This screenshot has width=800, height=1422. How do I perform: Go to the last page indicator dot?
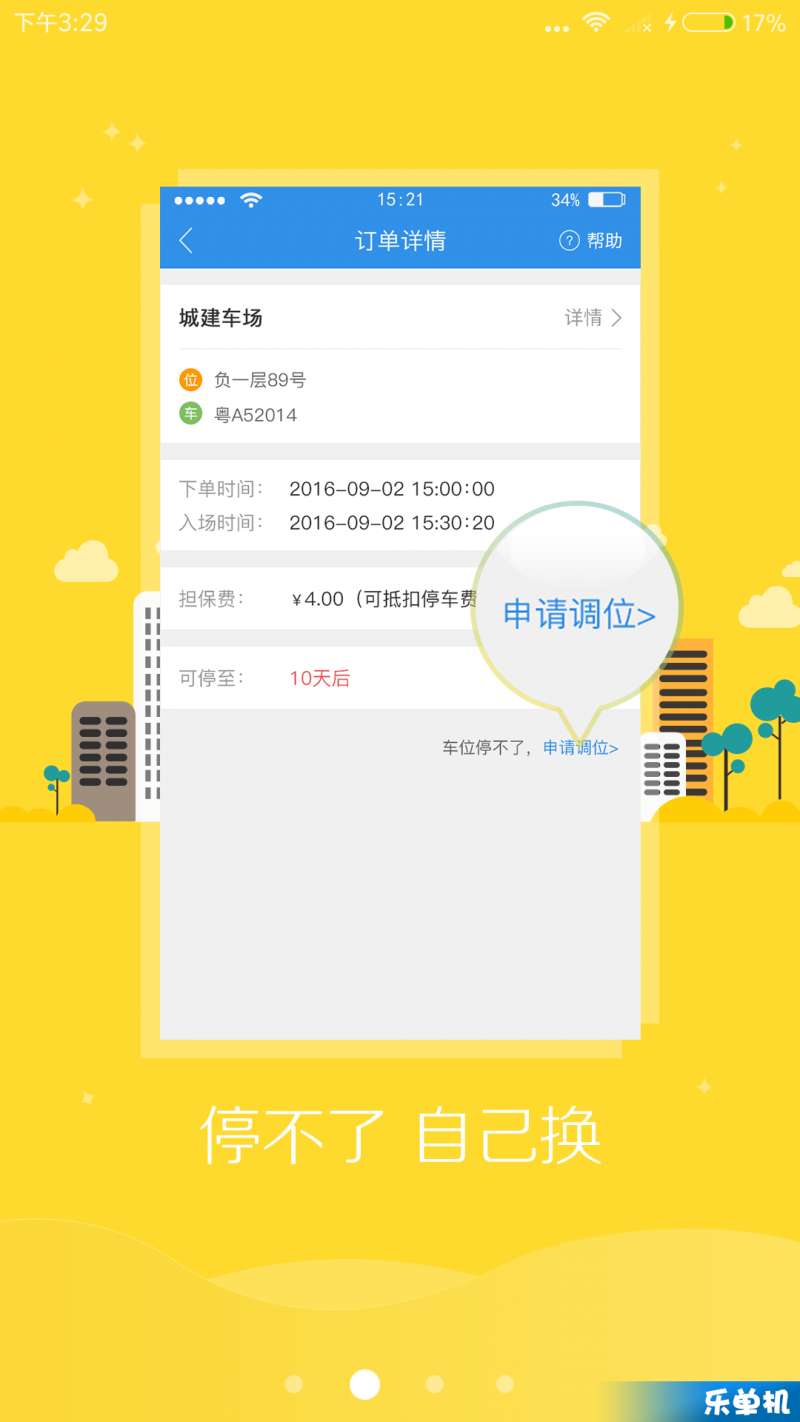click(x=505, y=1384)
